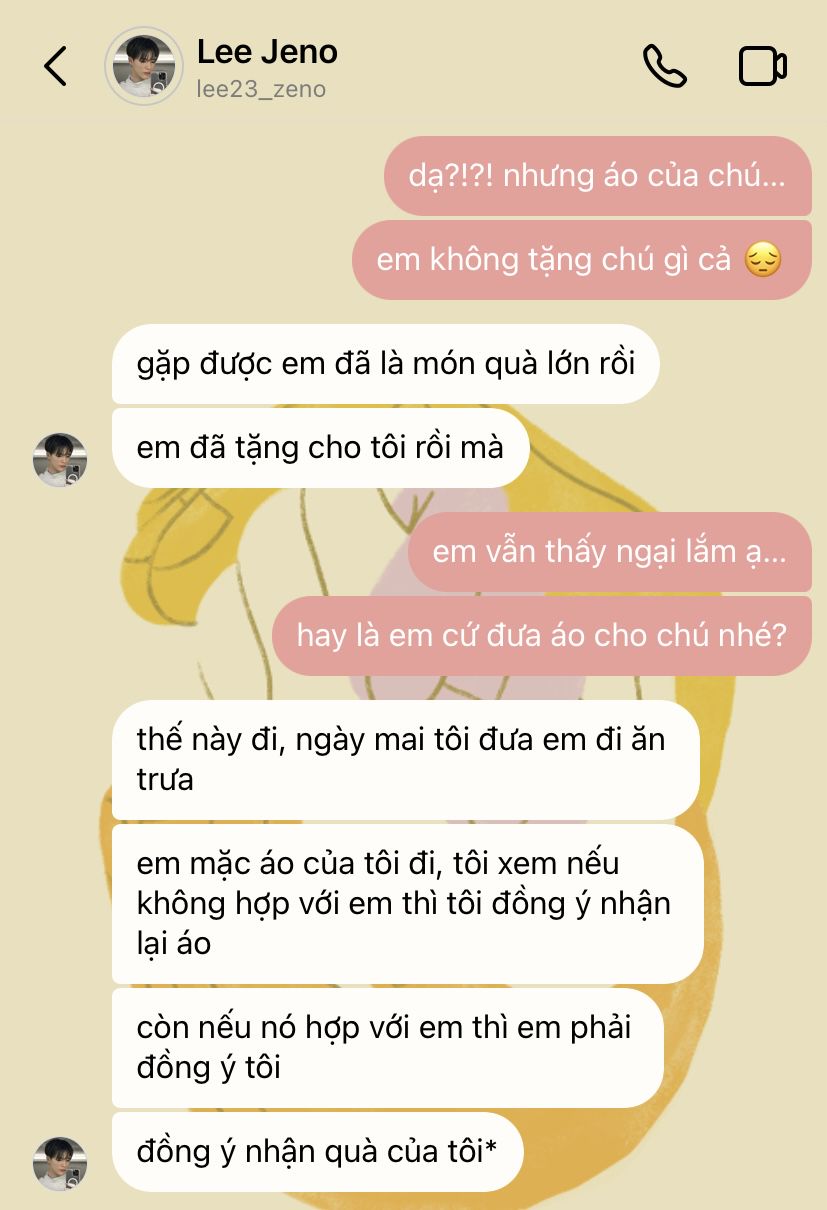Tap avatar beside 'đồng ý nhận quà của tôi*'
This screenshot has width=827, height=1210.
(x=60, y=1163)
